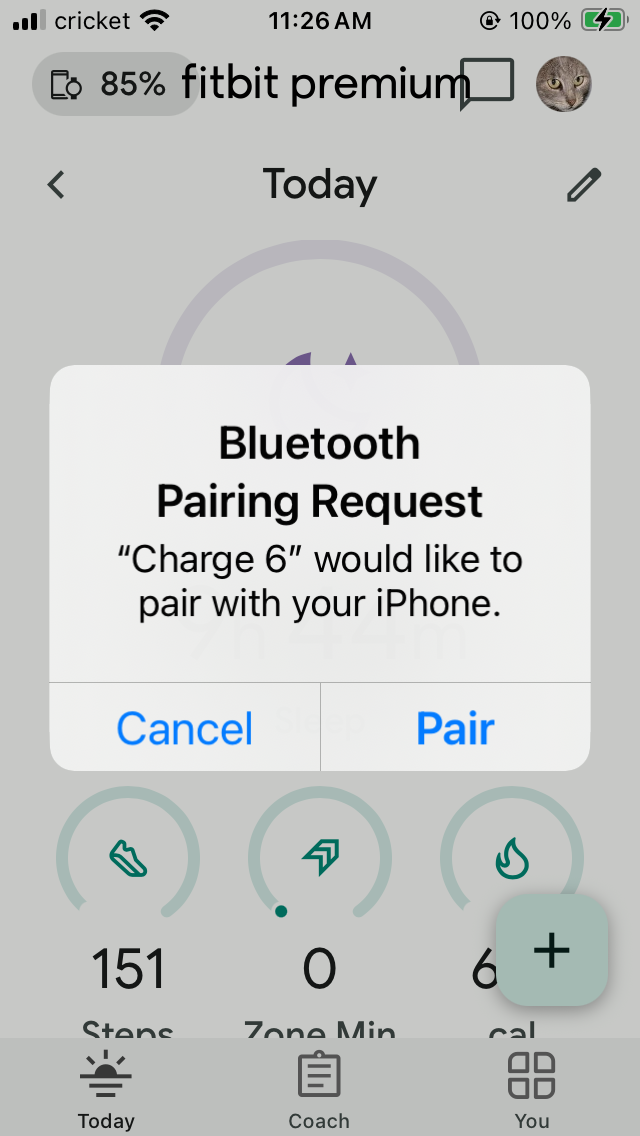Confirm pairing with Charge 6
This screenshot has width=640, height=1136.
455,728
